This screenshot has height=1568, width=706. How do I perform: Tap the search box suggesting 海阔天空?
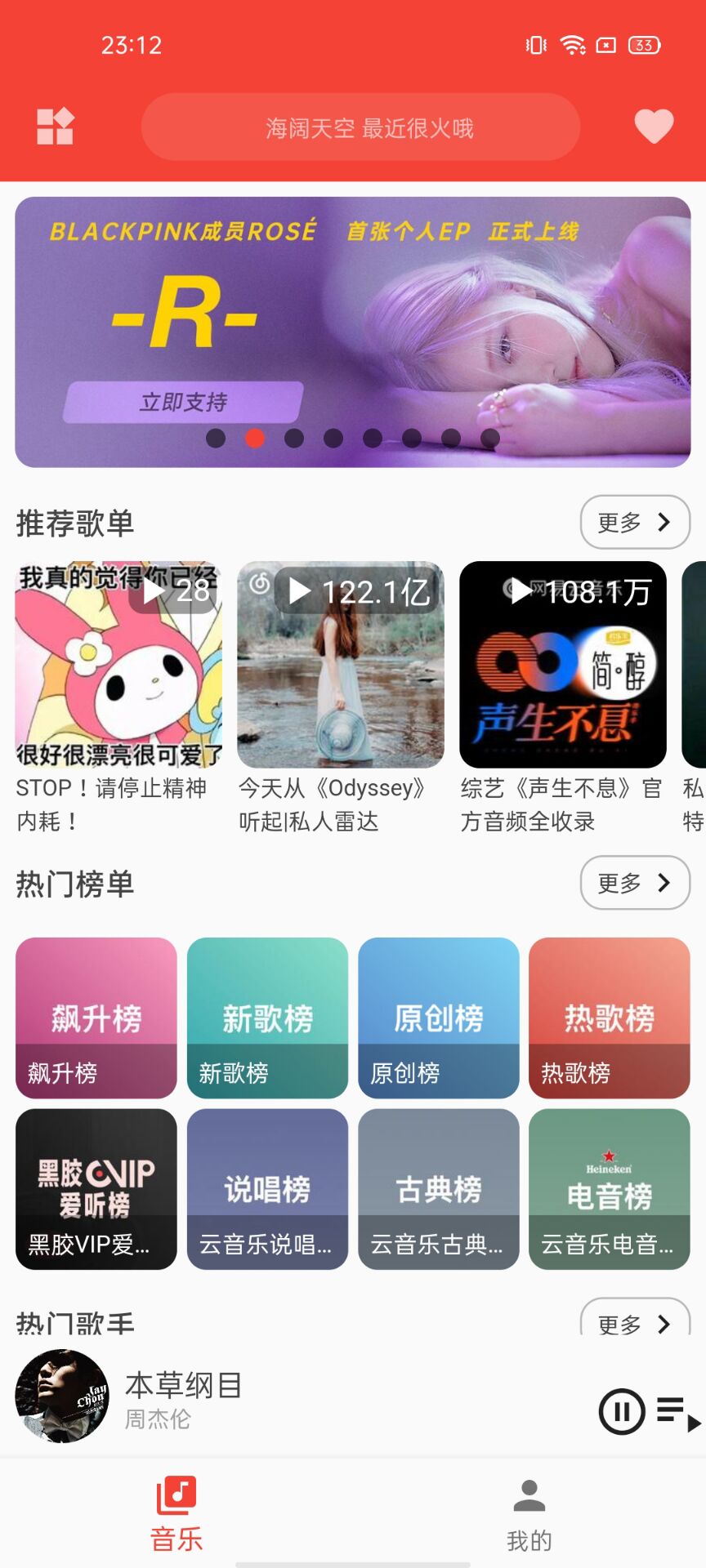click(x=360, y=127)
